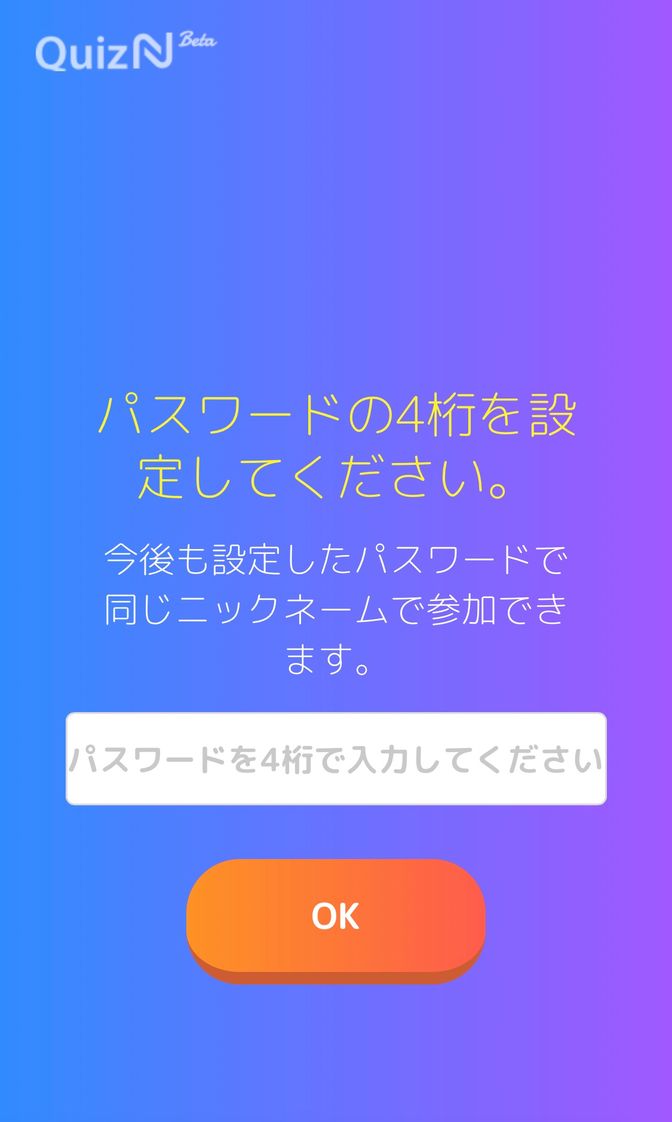Screen dimensions: 672x1122
Task: Tap the 4-digit password input field
Action: [336, 758]
